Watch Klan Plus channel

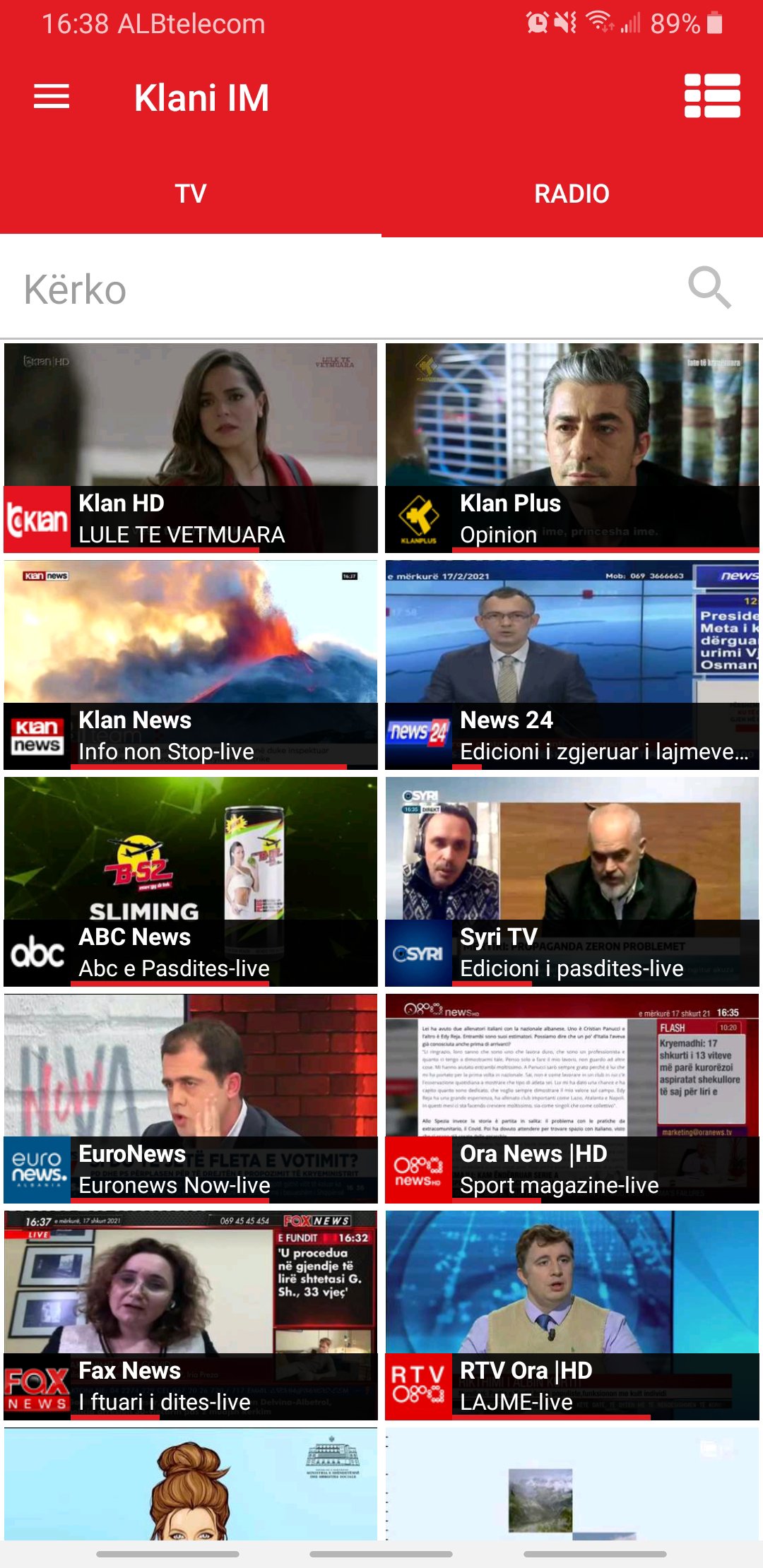coord(572,448)
